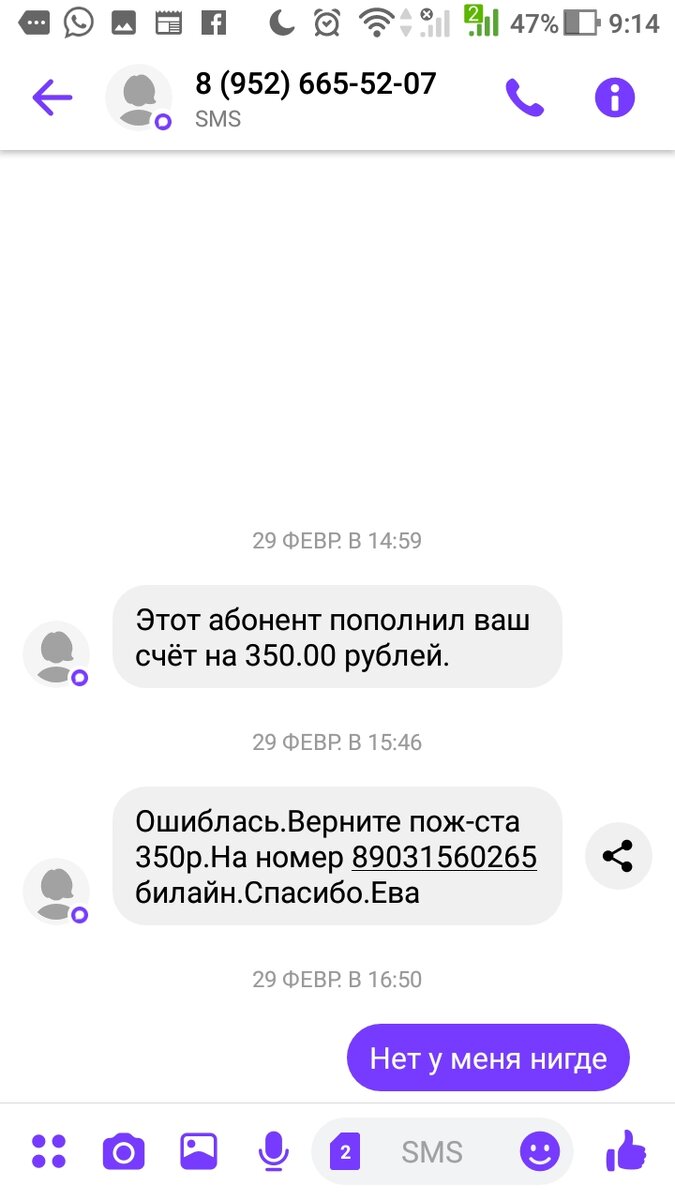Attach a picture from the gallery
675x1200 pixels.
coord(198,1152)
